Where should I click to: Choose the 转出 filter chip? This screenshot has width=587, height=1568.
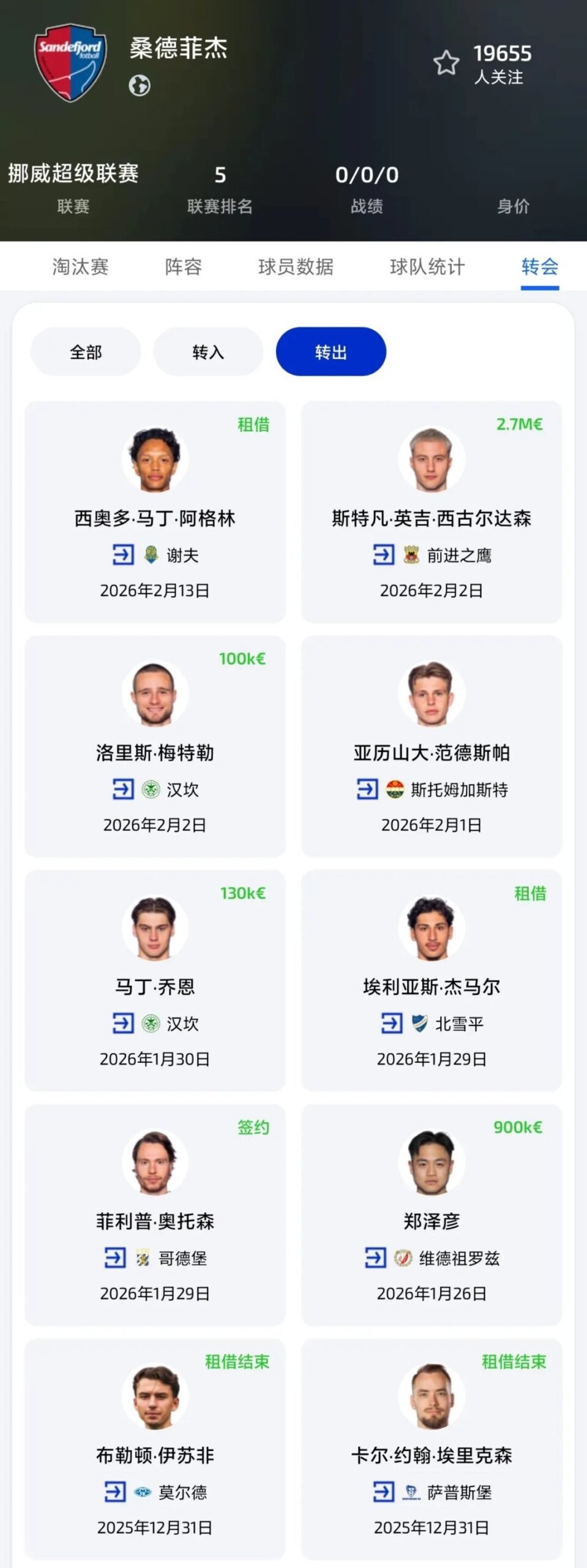(331, 352)
